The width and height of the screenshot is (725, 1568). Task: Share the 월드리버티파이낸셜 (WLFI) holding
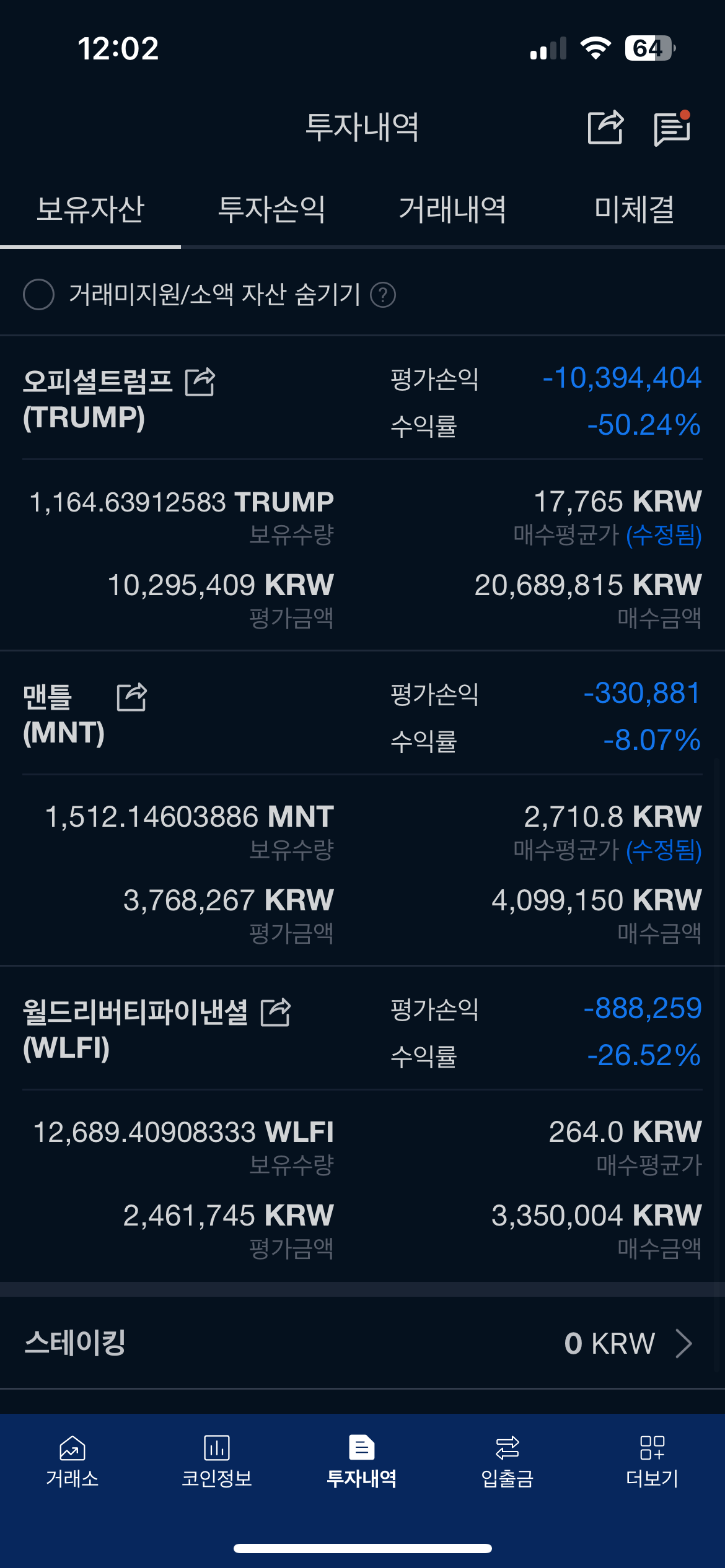click(x=276, y=1013)
